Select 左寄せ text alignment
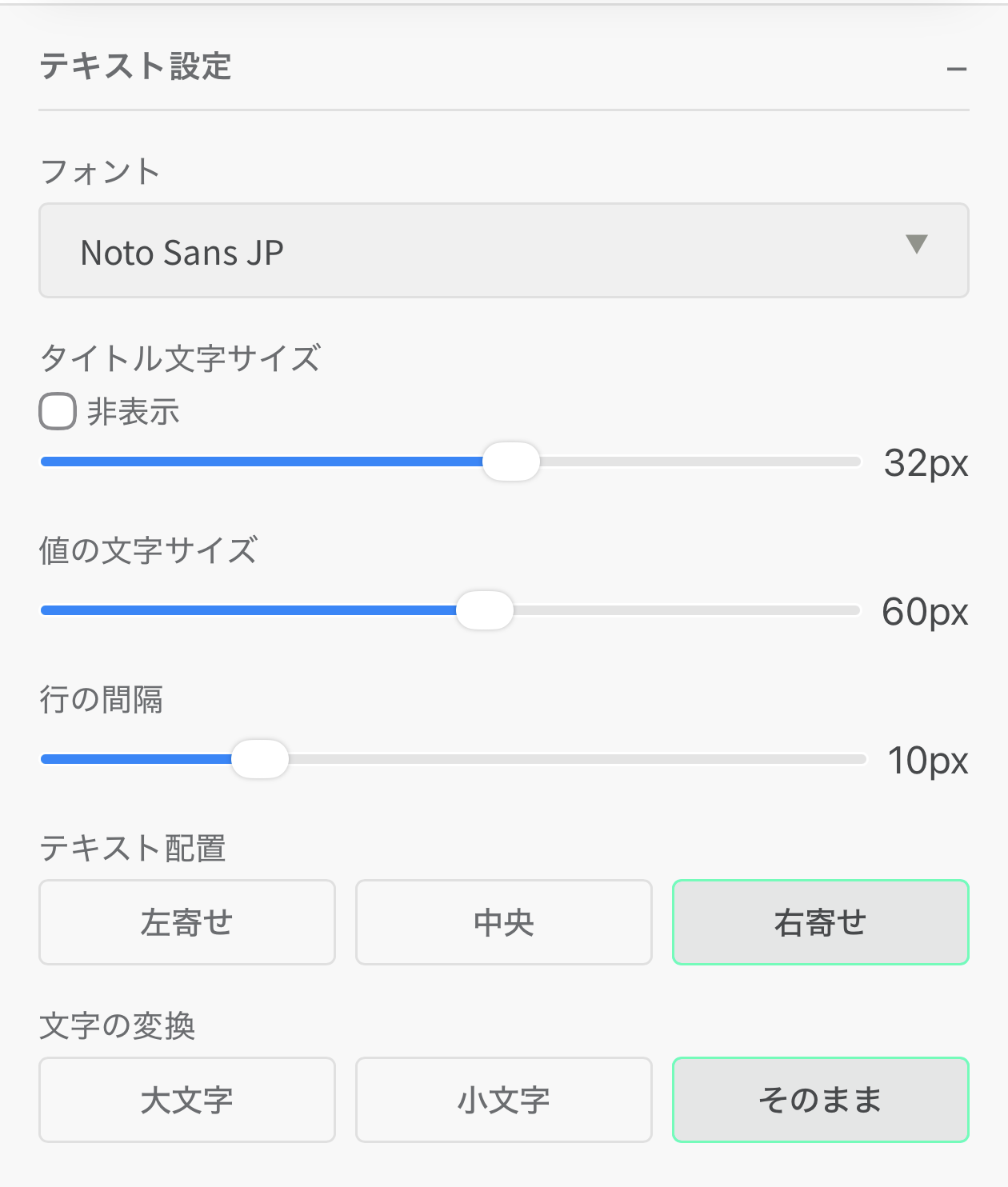1008x1187 pixels. 186,921
